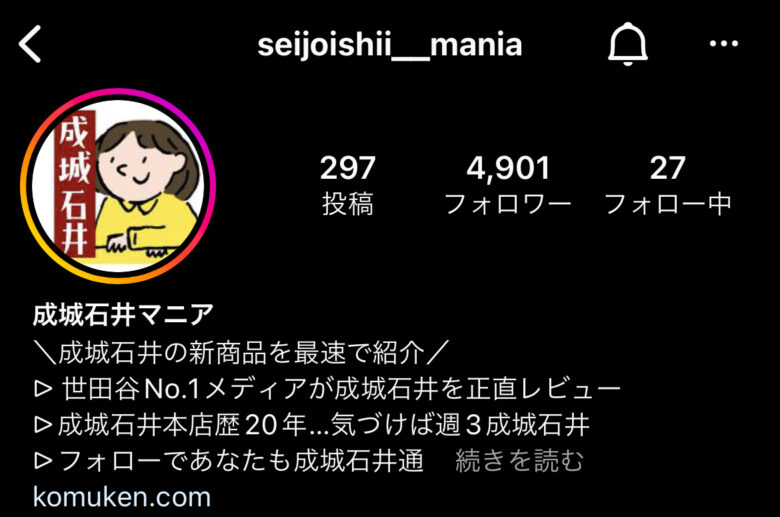Open the notifications bell
780x517 pixels.
tap(628, 45)
